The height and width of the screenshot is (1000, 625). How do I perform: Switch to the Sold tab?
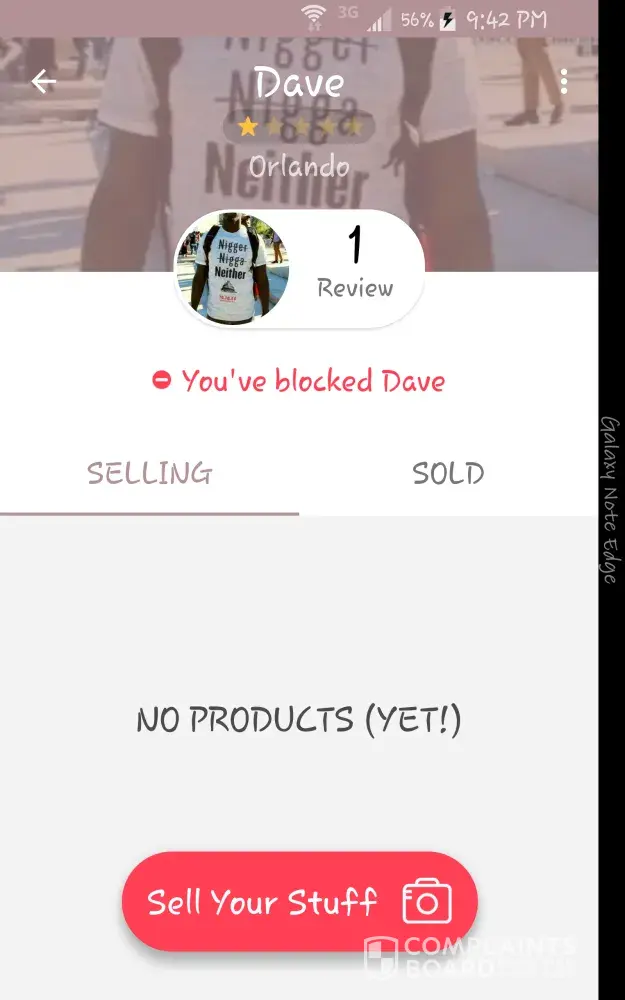pyautogui.click(x=448, y=473)
